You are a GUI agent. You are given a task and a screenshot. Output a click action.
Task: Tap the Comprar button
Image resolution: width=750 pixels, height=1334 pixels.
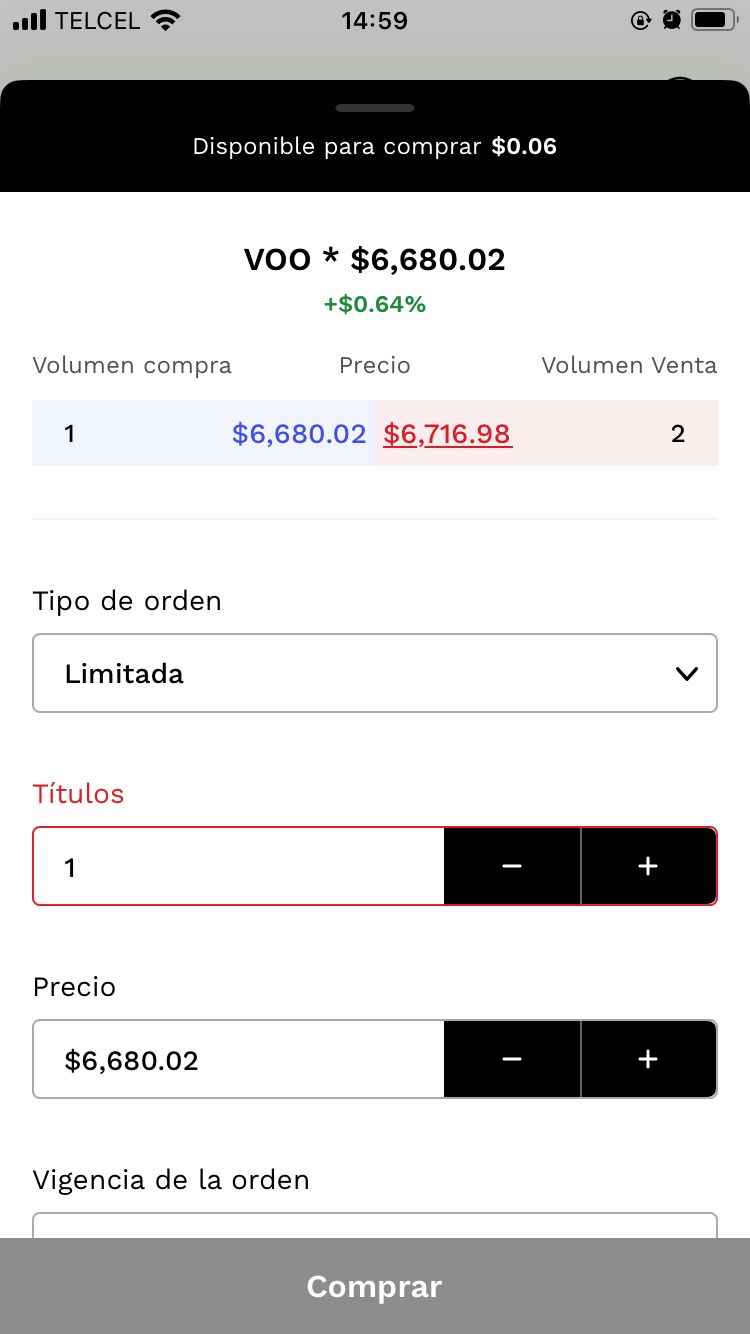pyautogui.click(x=375, y=1286)
